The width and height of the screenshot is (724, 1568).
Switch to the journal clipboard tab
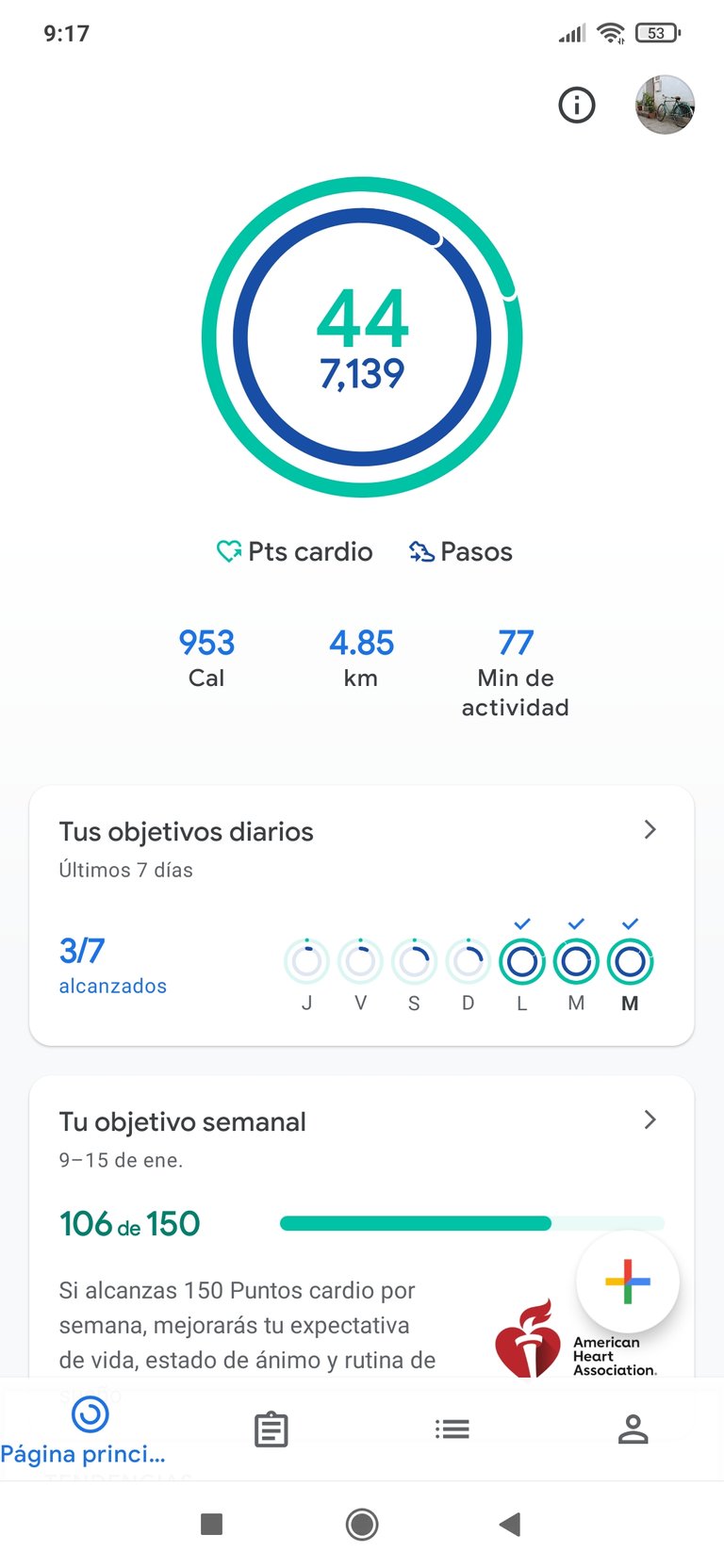click(x=271, y=1429)
